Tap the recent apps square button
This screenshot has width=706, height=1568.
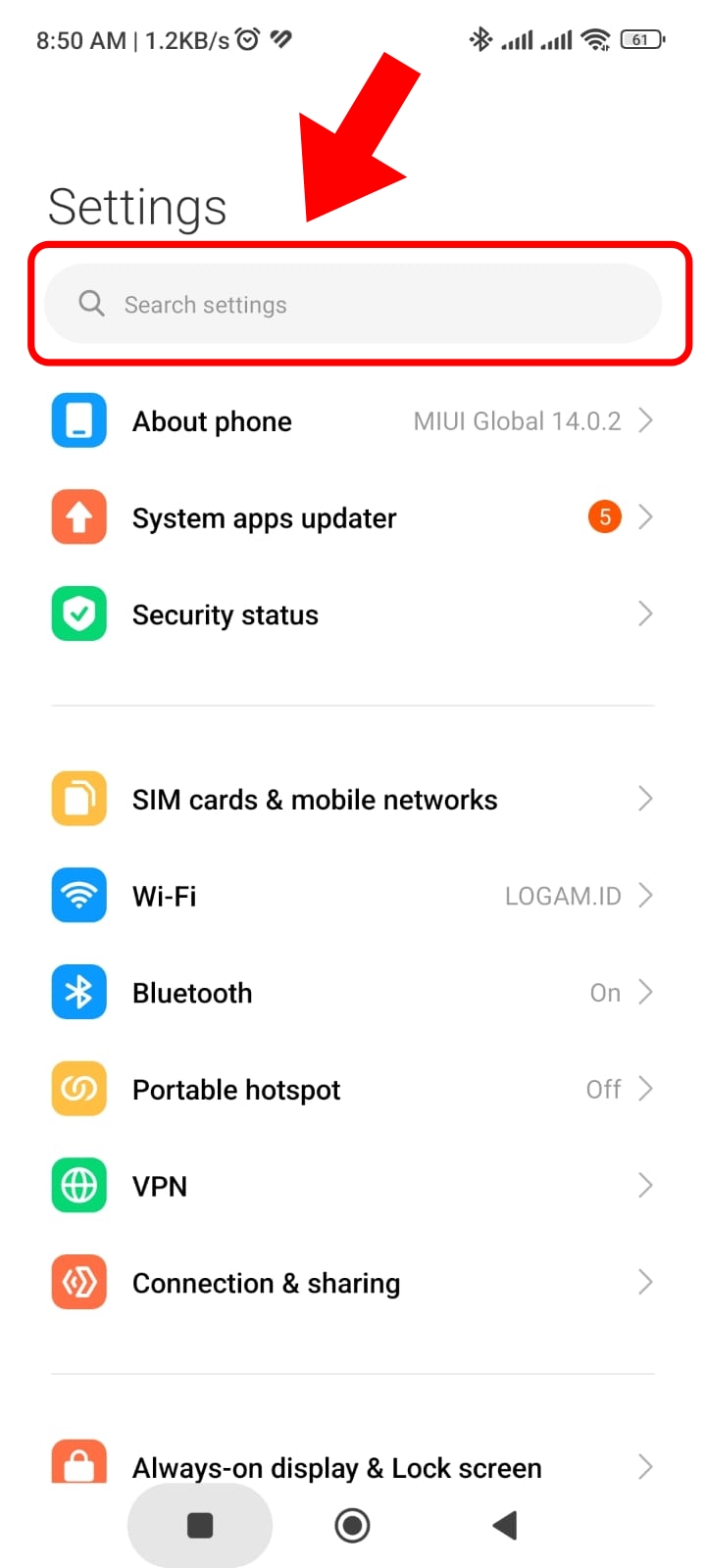(200, 1526)
